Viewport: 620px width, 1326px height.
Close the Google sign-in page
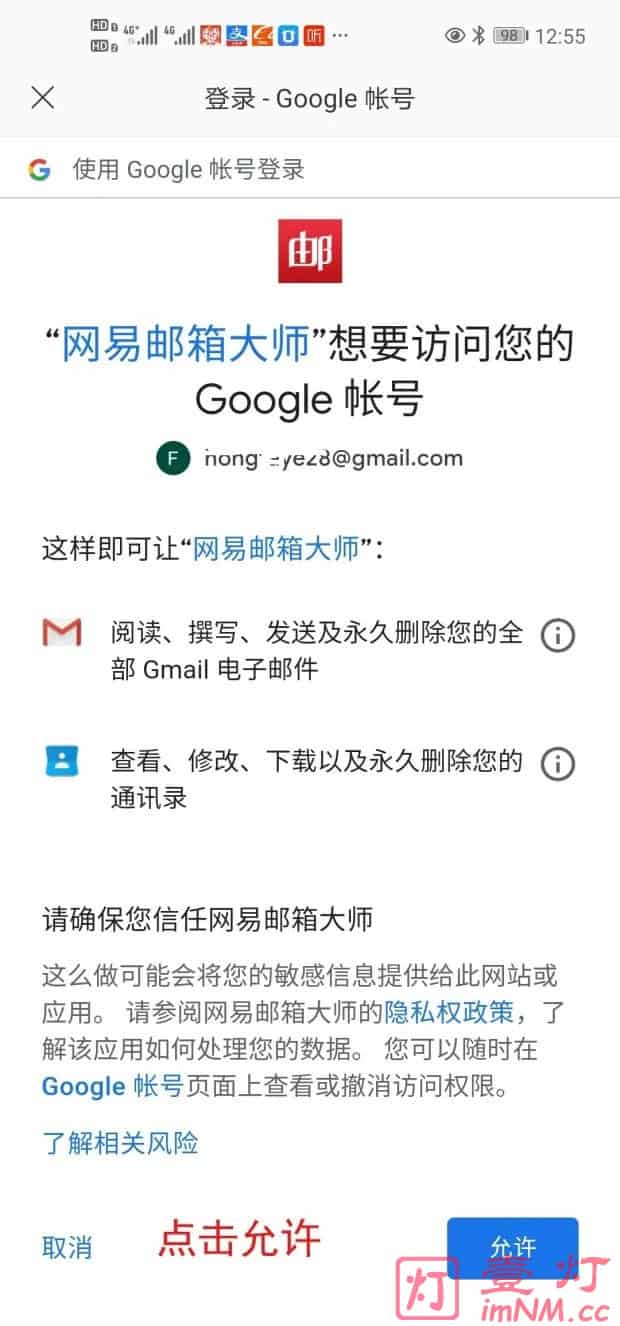point(42,97)
